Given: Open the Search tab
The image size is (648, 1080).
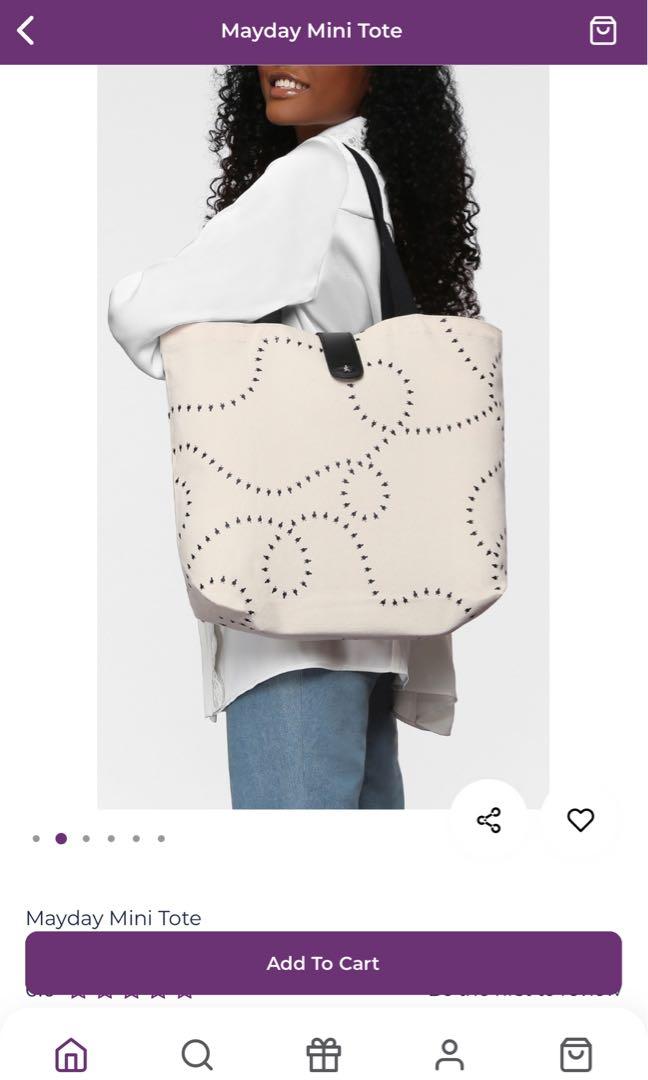Looking at the screenshot, I should pos(197,1054).
